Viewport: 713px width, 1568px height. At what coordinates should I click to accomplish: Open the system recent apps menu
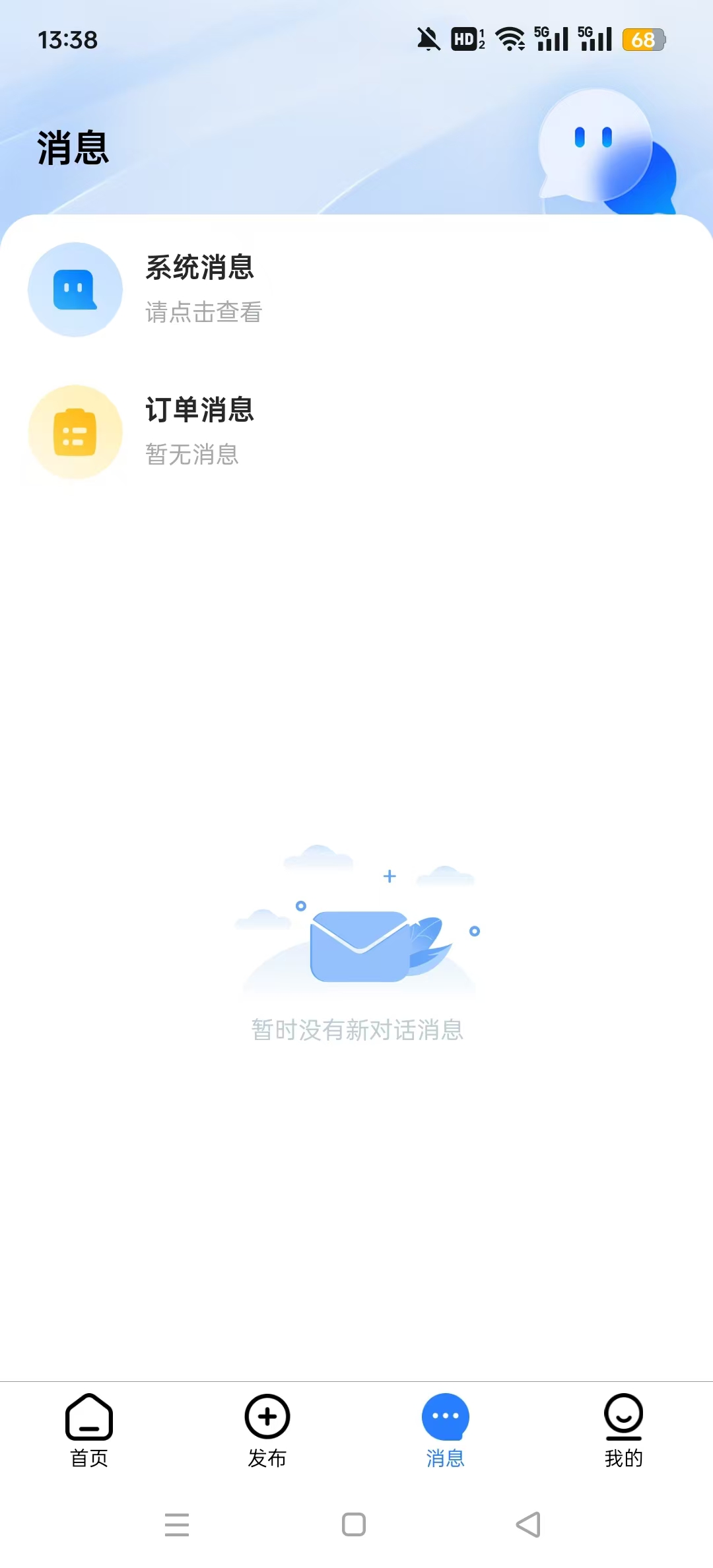[177, 1524]
